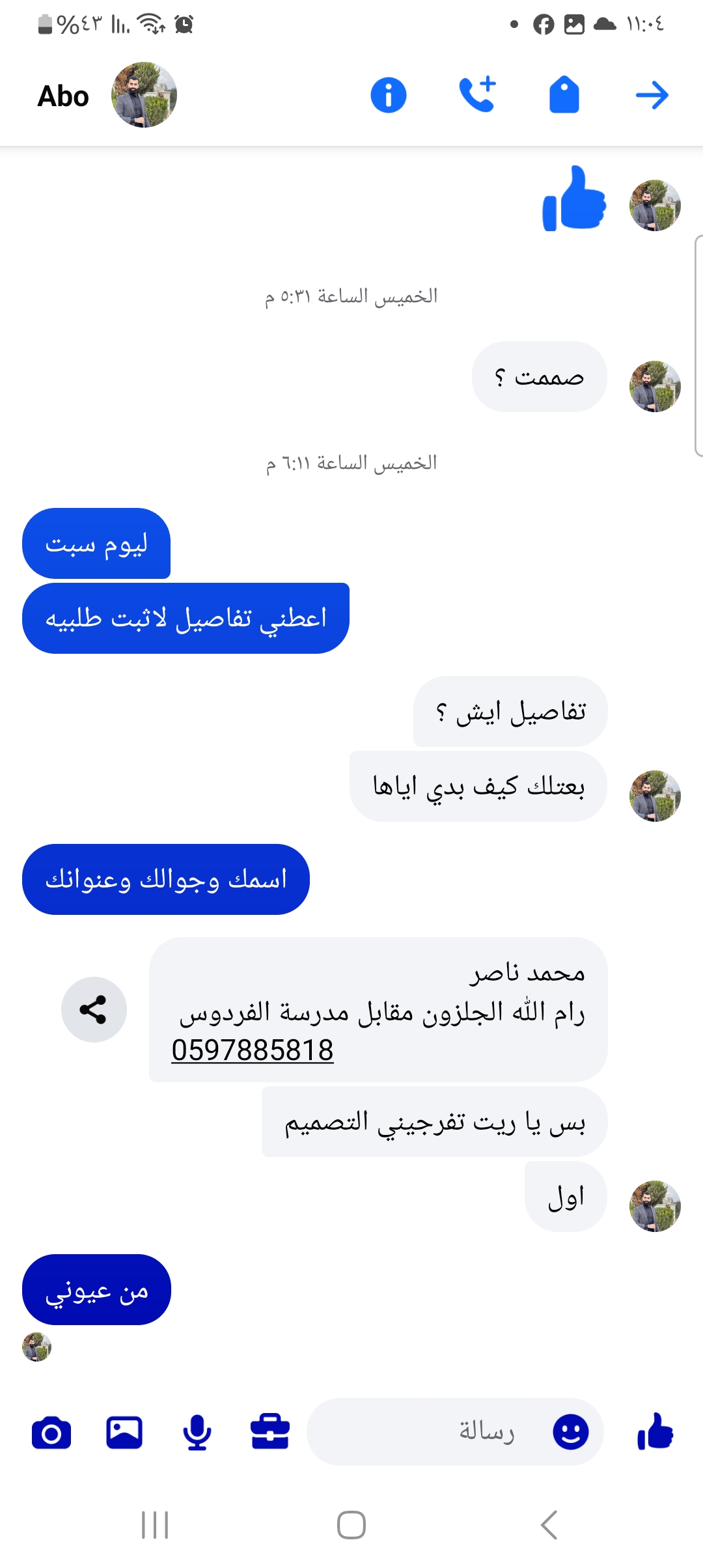The height and width of the screenshot is (1568, 703).
Task: Start a new call with Abo
Action: click(x=477, y=95)
